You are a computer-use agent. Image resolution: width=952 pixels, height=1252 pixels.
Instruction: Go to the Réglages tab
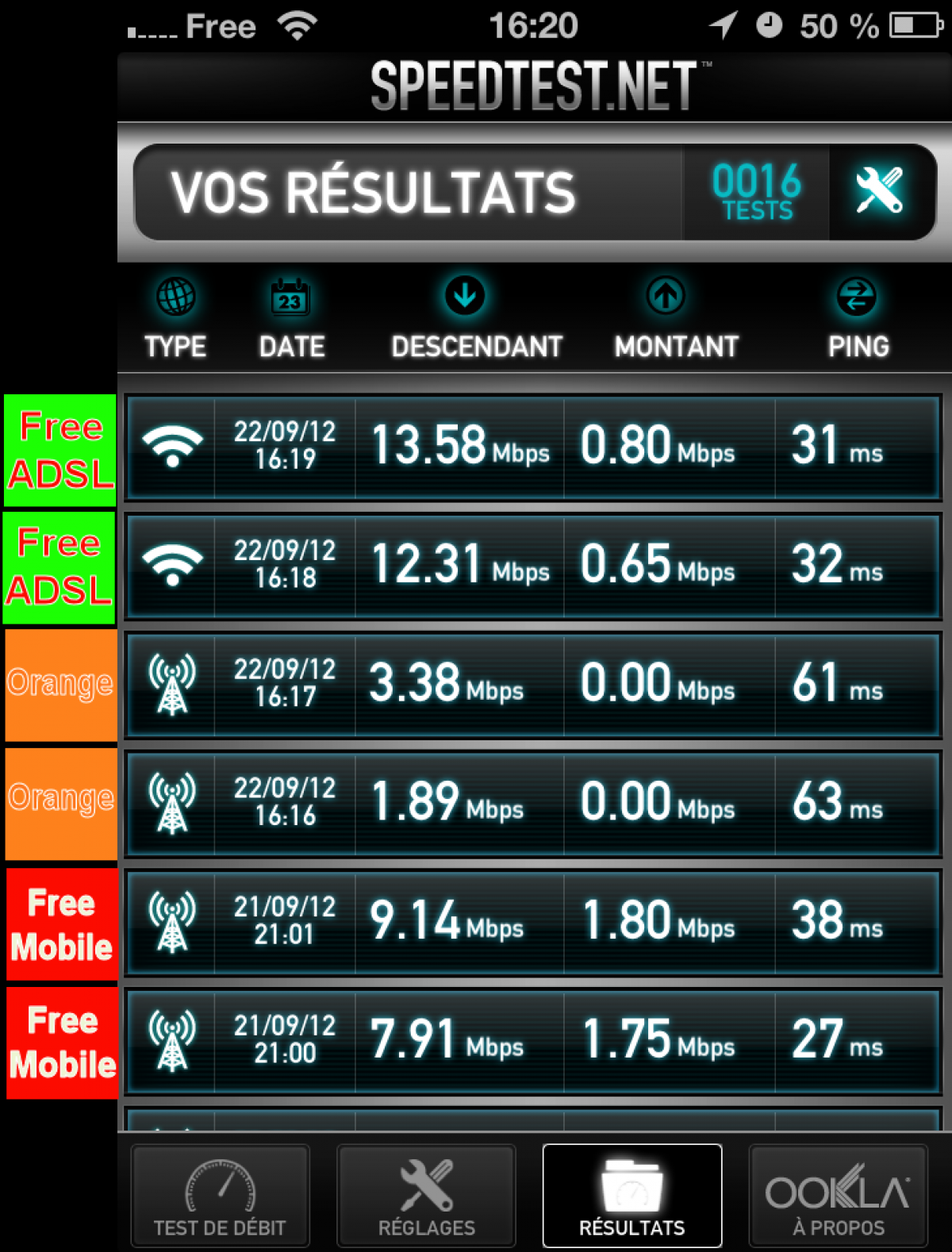coord(426,1196)
